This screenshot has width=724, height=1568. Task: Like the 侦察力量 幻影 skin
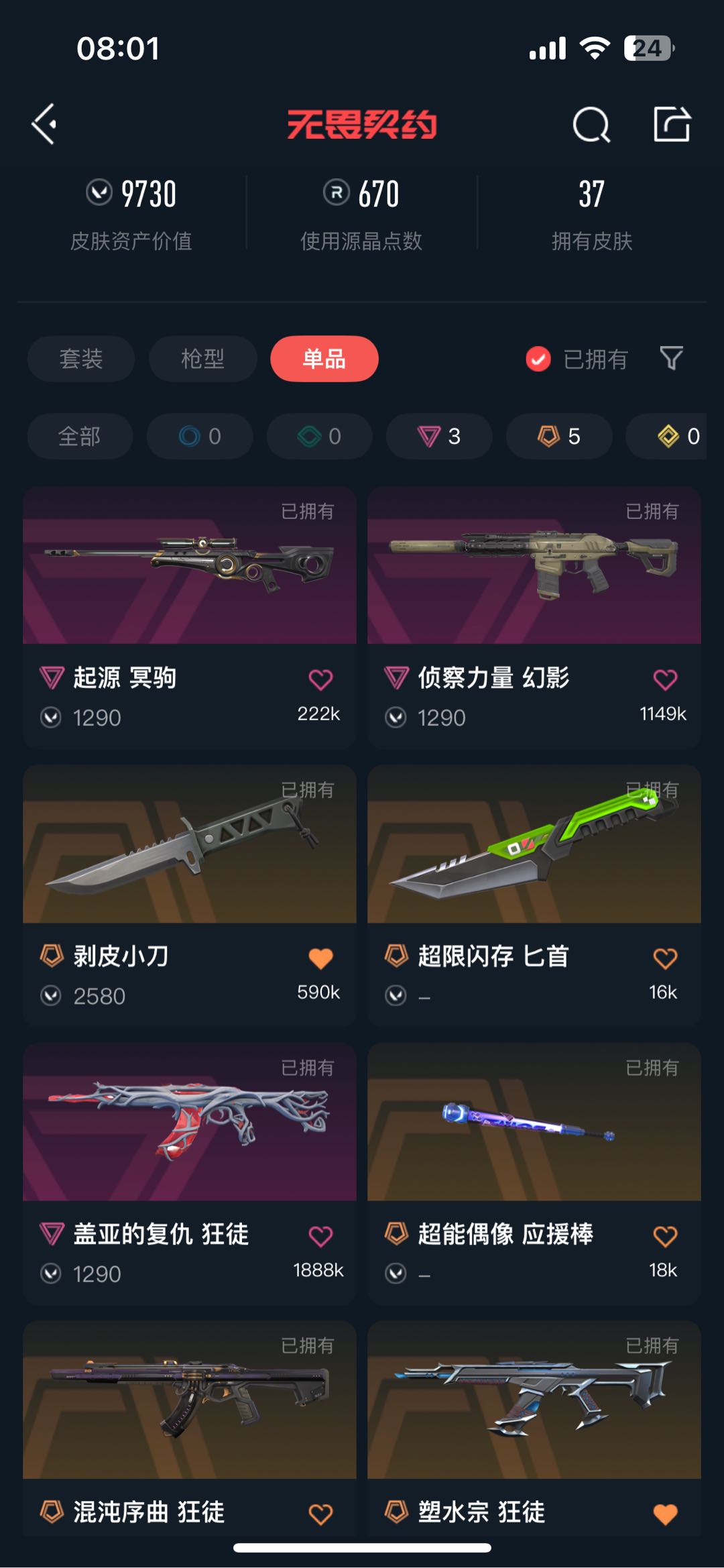665,679
